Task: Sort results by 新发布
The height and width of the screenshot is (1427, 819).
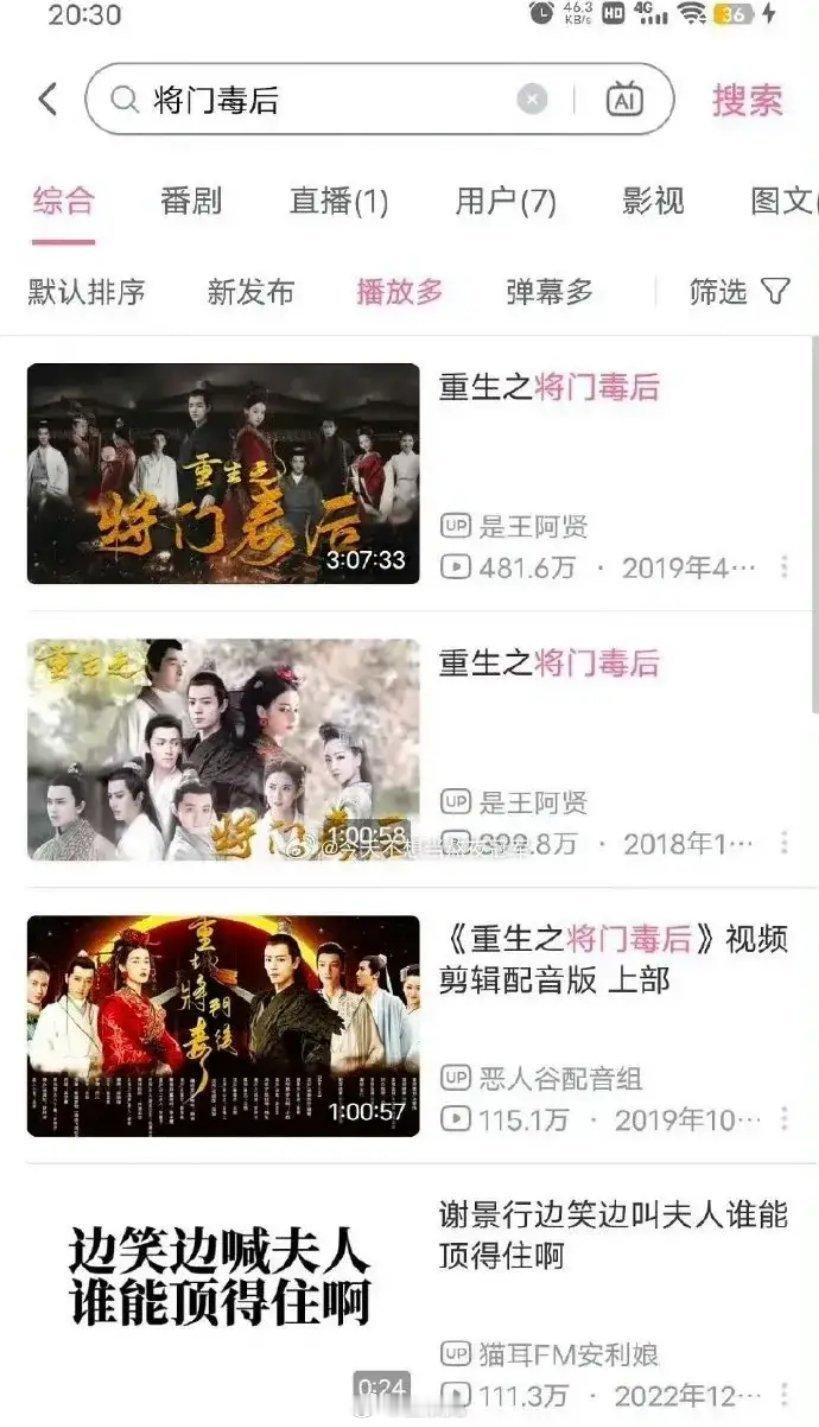Action: click(250, 291)
